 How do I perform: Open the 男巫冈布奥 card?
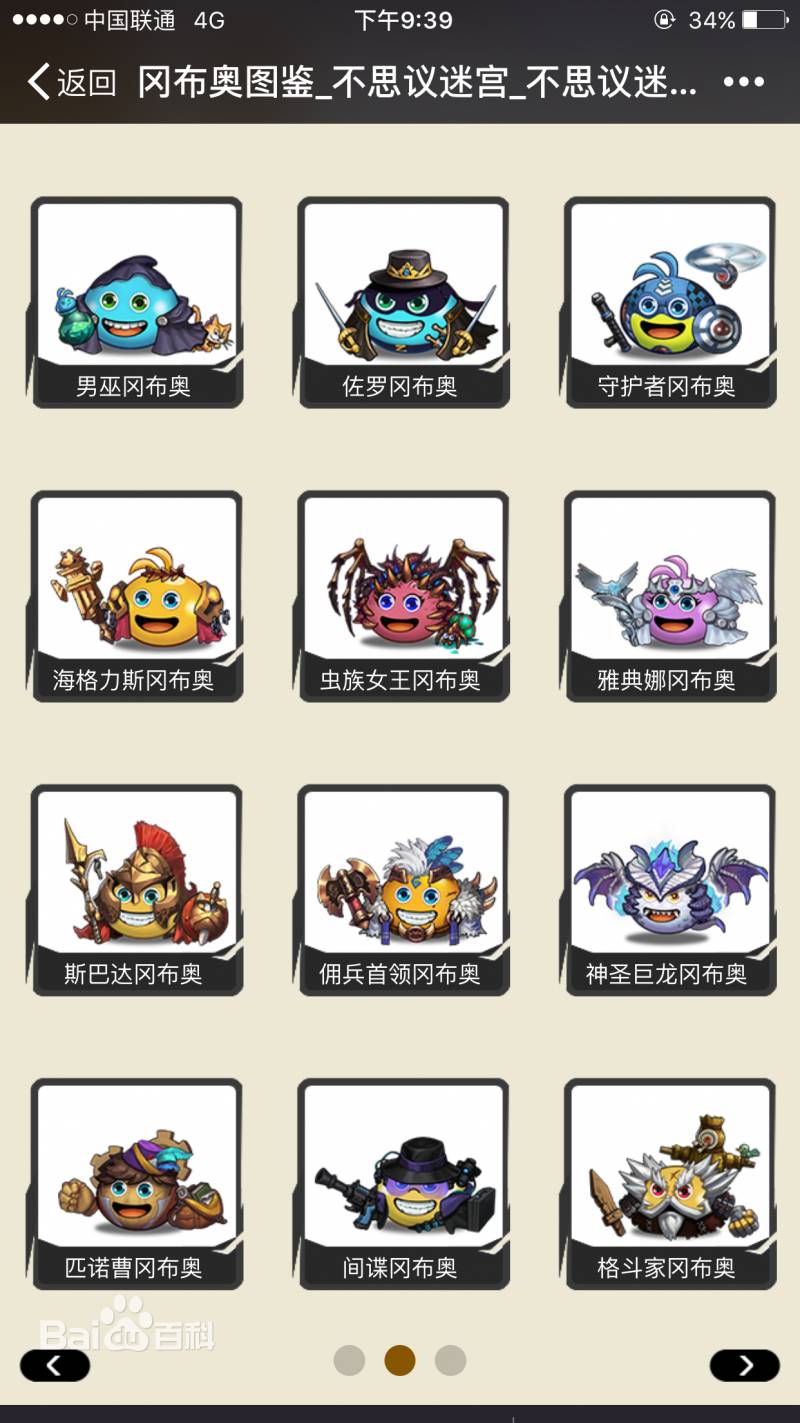point(137,302)
